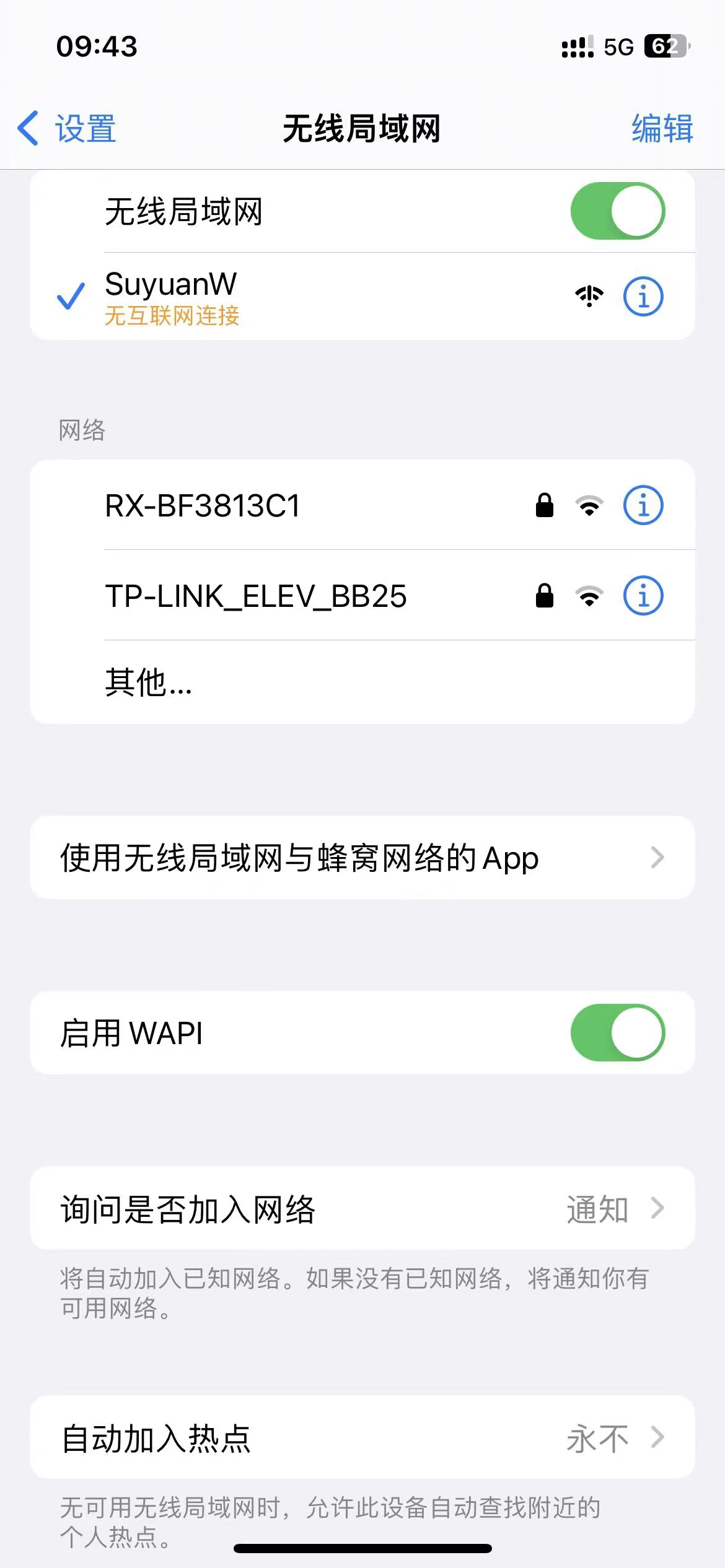Open info for SuyuanW network
Screen dimensions: 725x1568
pyautogui.click(x=643, y=297)
